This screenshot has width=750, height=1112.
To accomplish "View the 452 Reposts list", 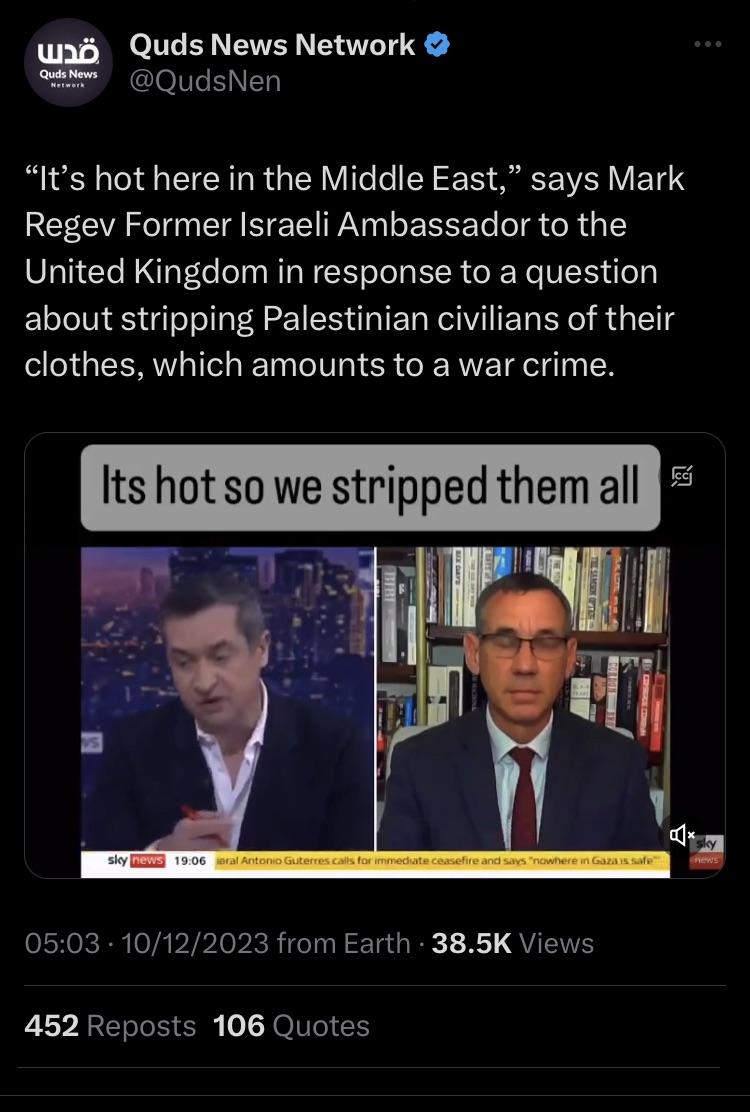I will (110, 1025).
